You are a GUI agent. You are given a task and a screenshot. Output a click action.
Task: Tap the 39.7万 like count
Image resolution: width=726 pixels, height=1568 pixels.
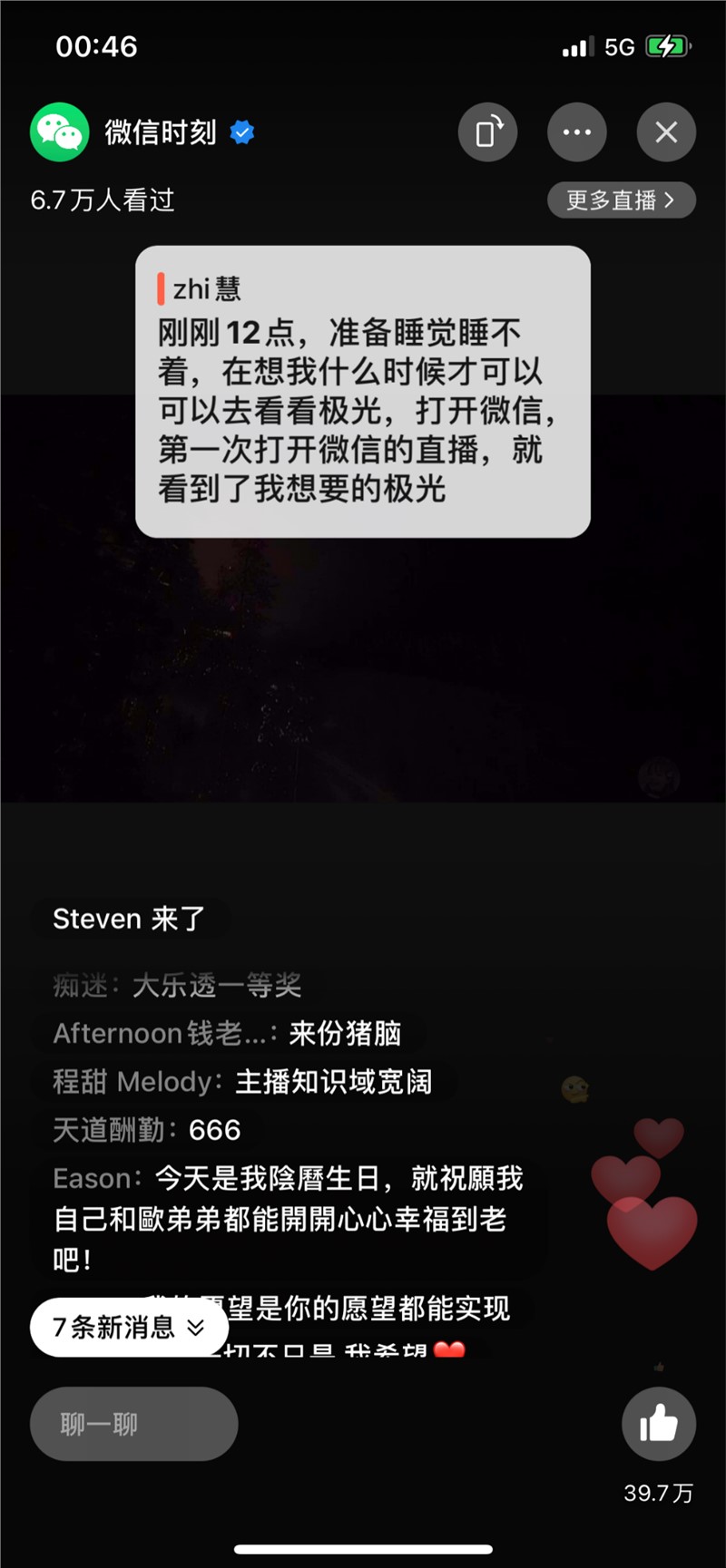click(657, 1495)
